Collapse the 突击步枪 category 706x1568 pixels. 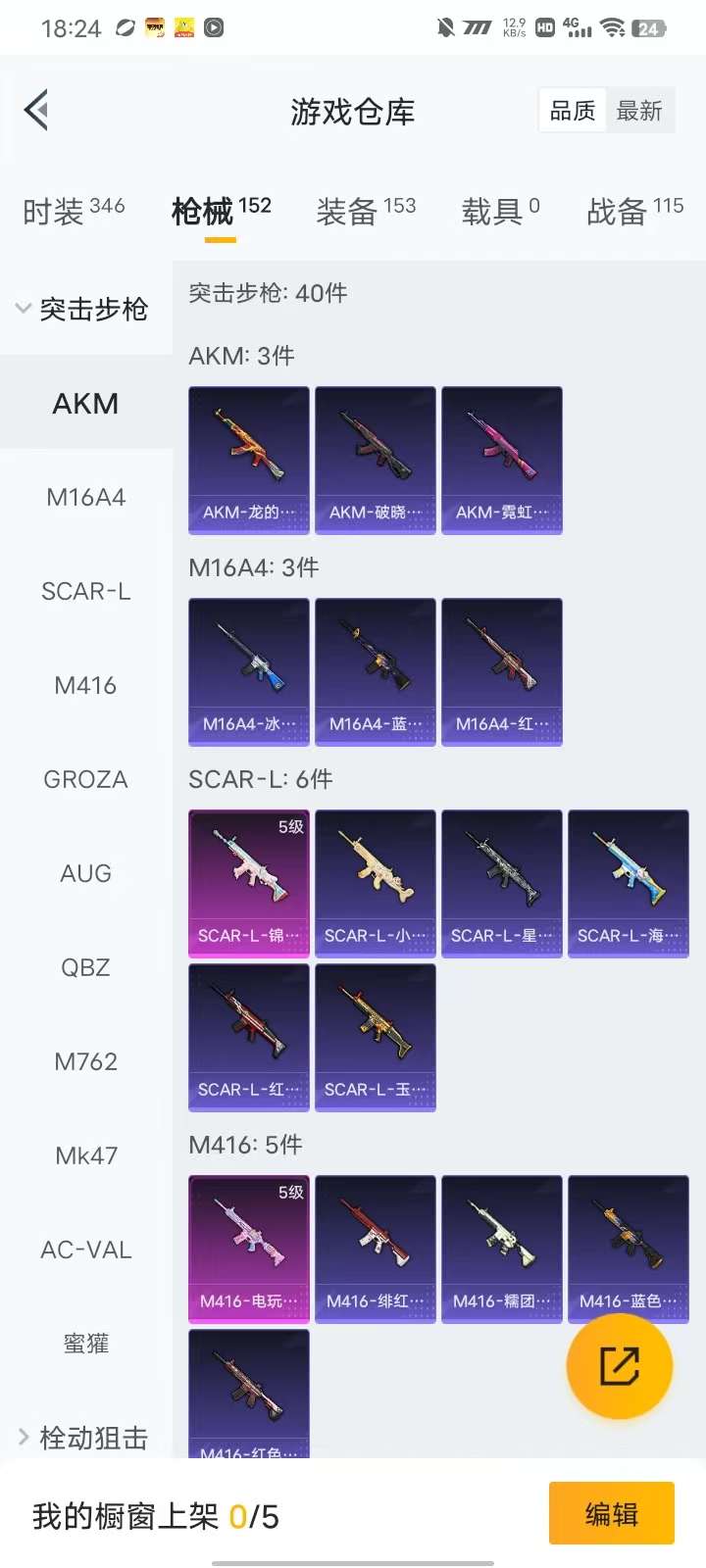coord(83,309)
